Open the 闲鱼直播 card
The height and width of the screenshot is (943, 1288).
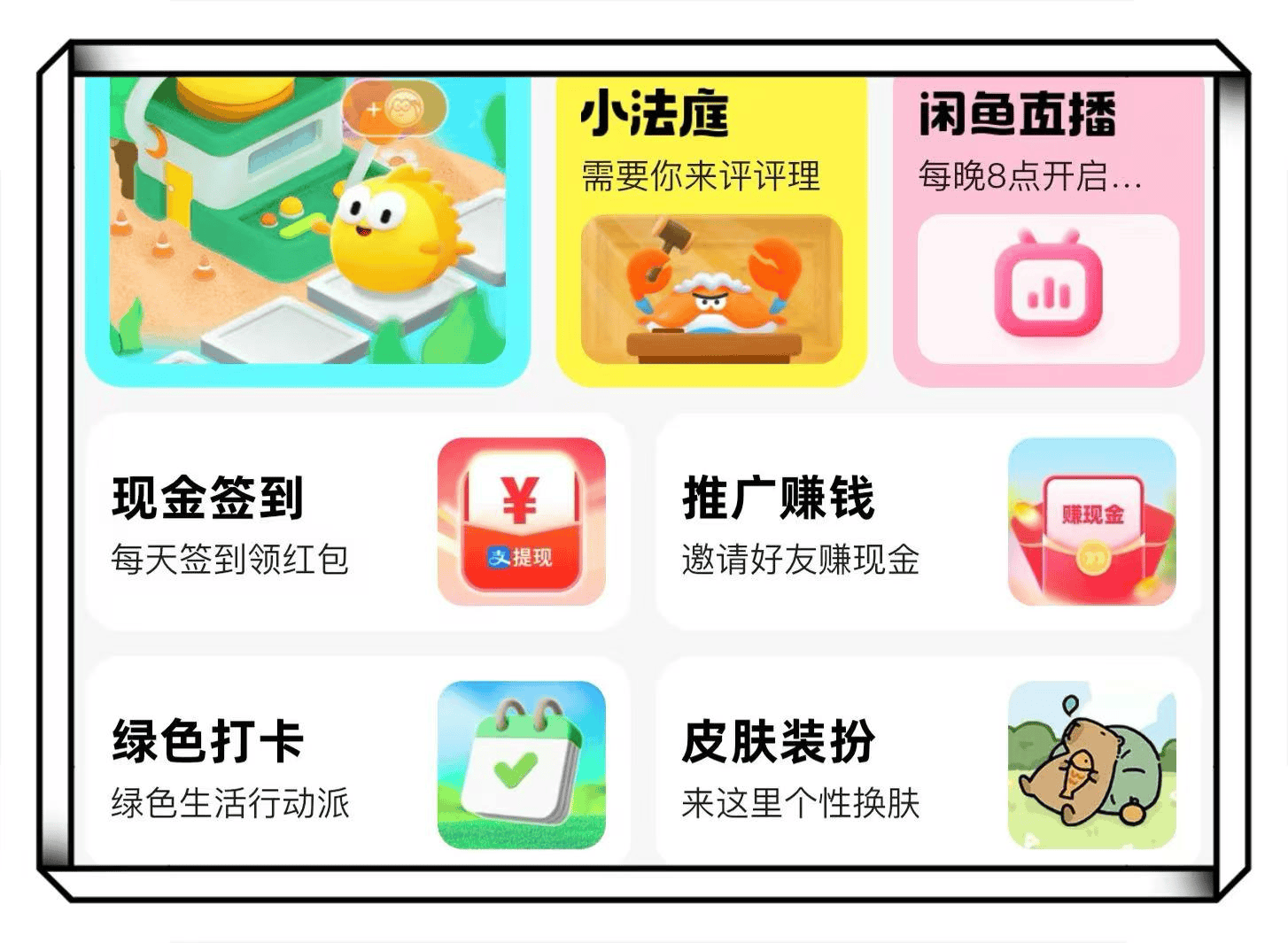click(1047, 232)
